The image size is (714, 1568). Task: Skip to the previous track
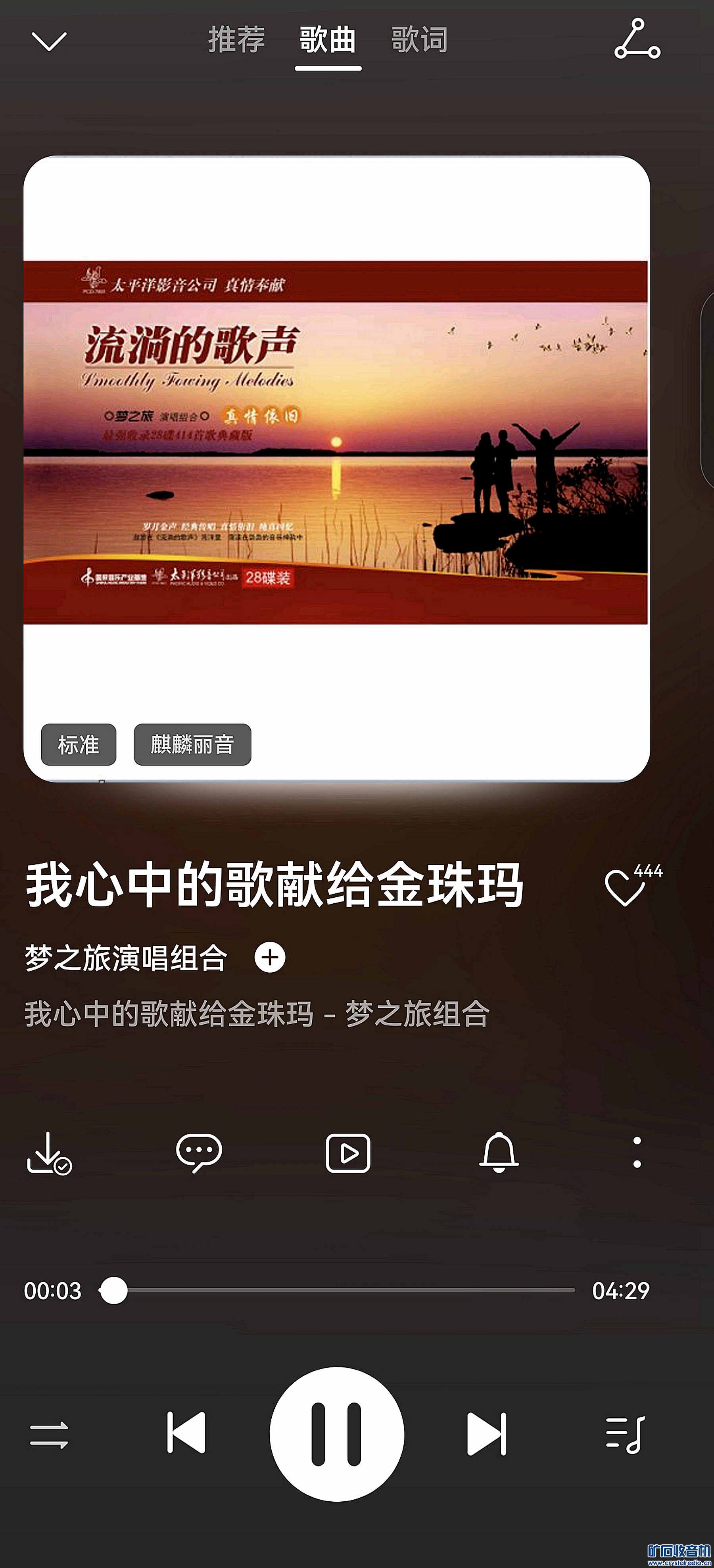pyautogui.click(x=187, y=1433)
